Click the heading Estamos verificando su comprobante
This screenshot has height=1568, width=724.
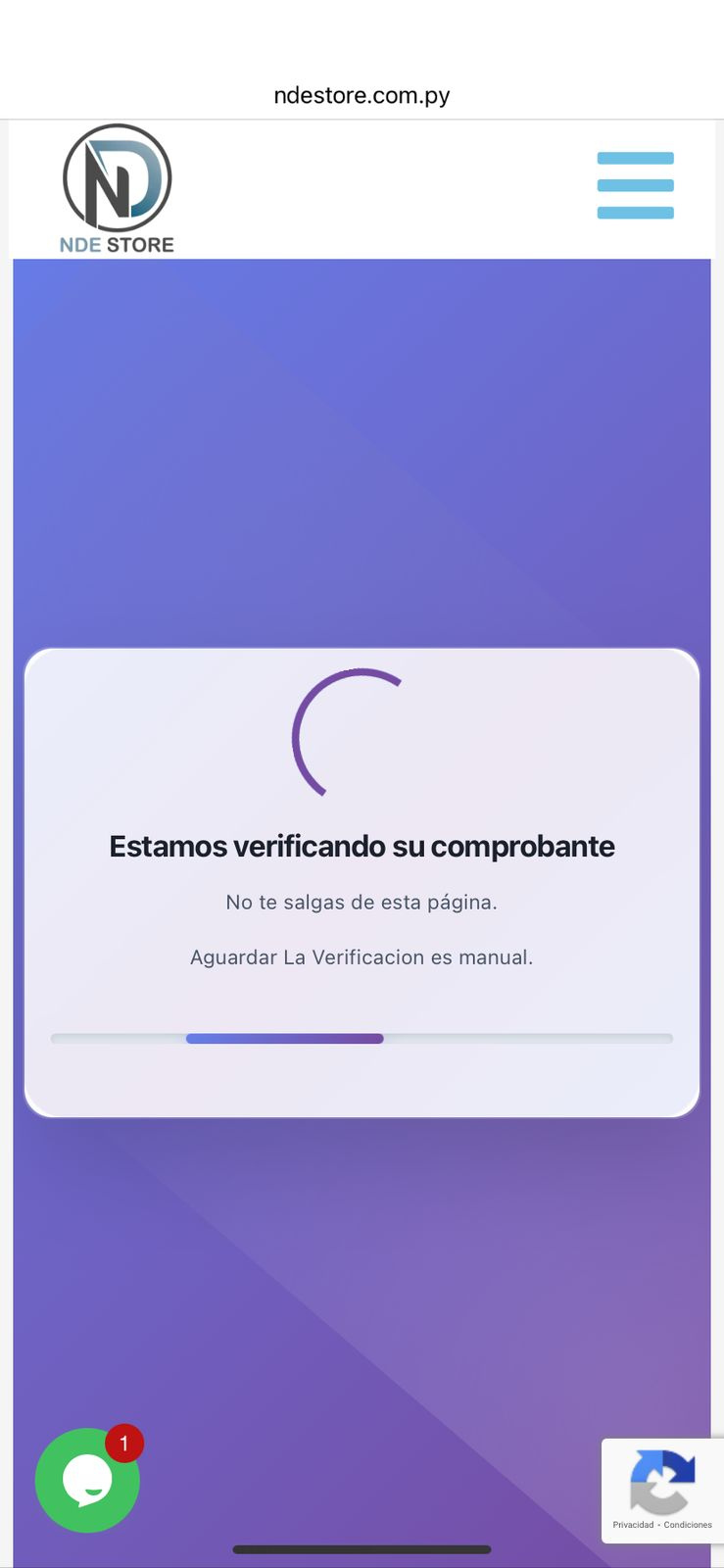point(362,846)
